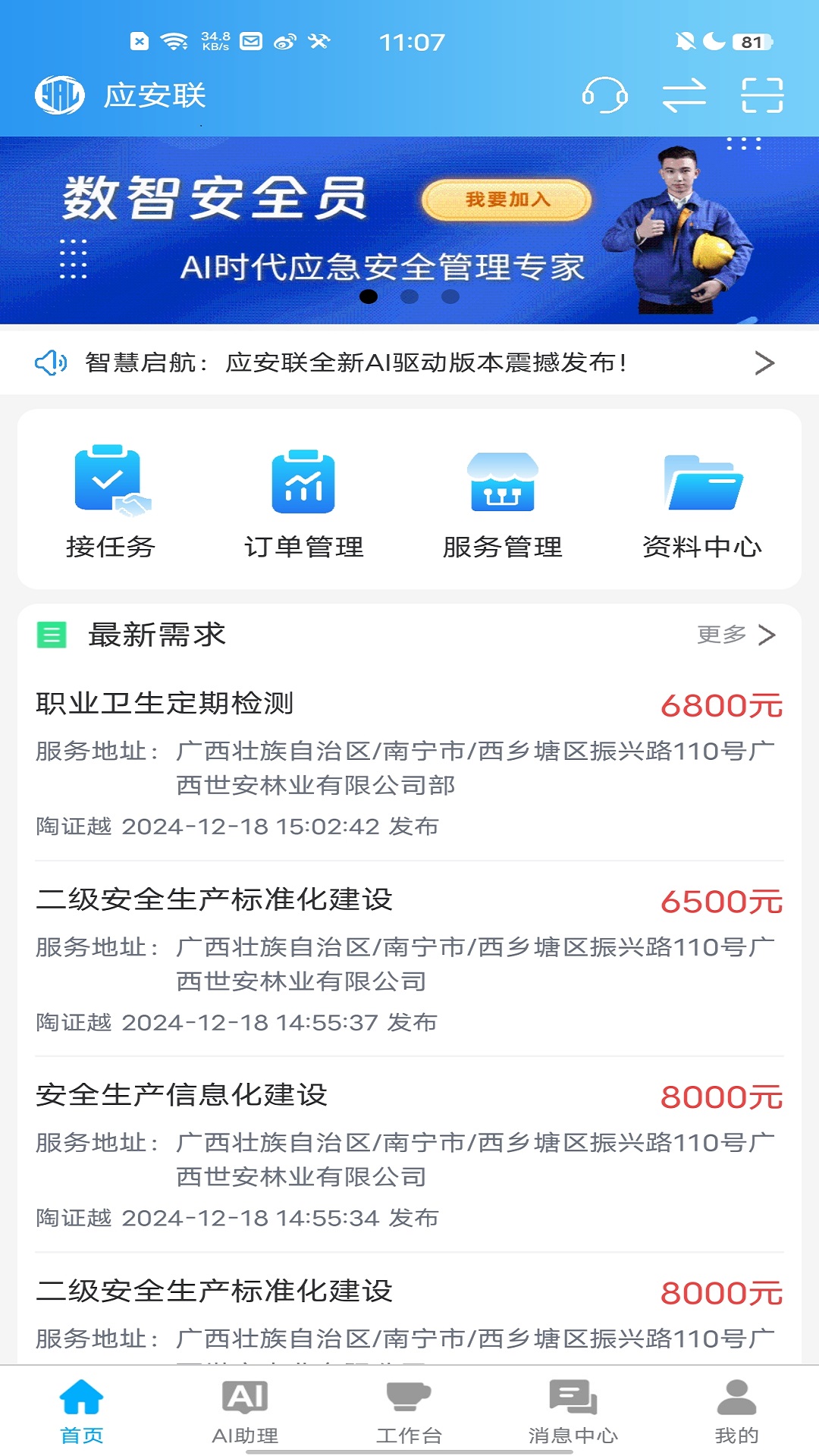Tap the switch arrows icon in header

coord(683,96)
